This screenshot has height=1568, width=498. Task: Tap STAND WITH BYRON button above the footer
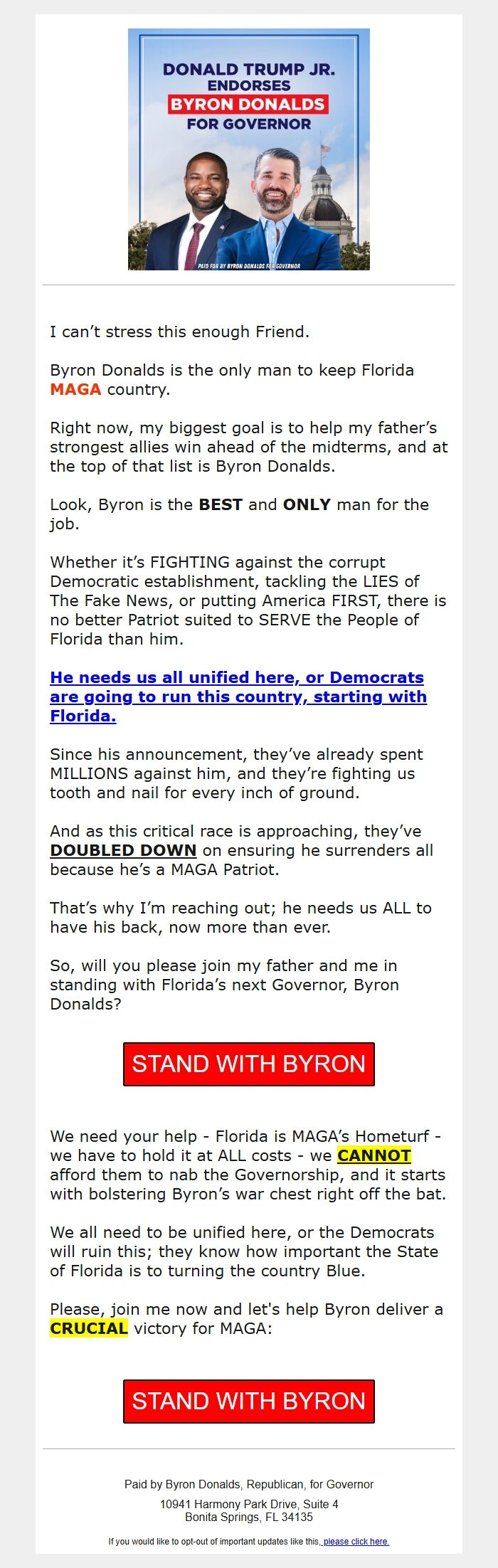click(x=248, y=1401)
